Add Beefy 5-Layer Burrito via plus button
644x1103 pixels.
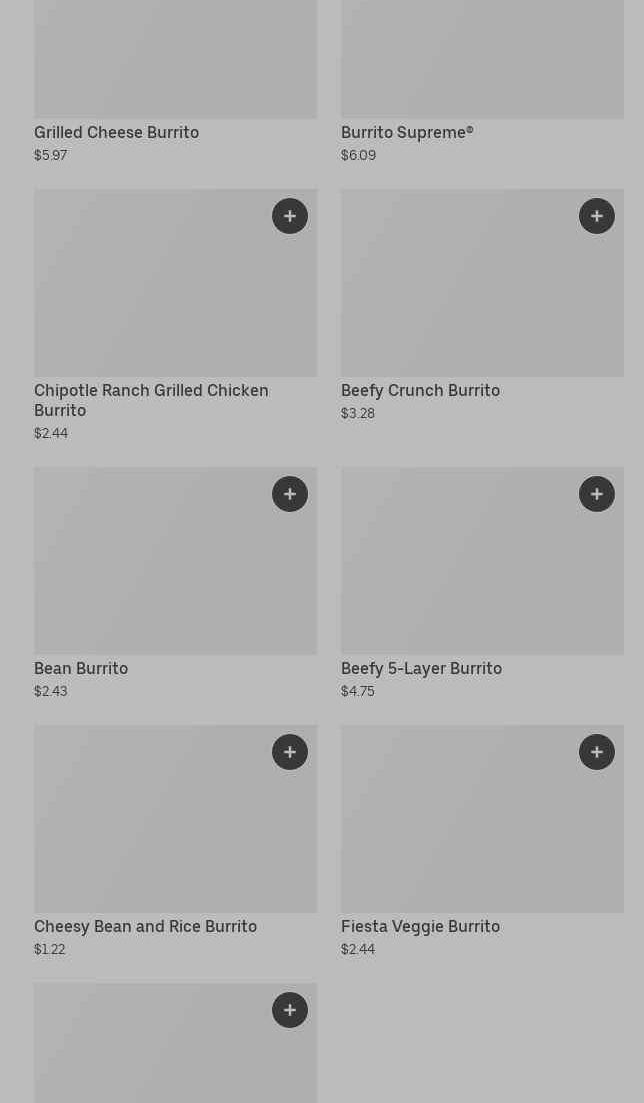coord(597,494)
